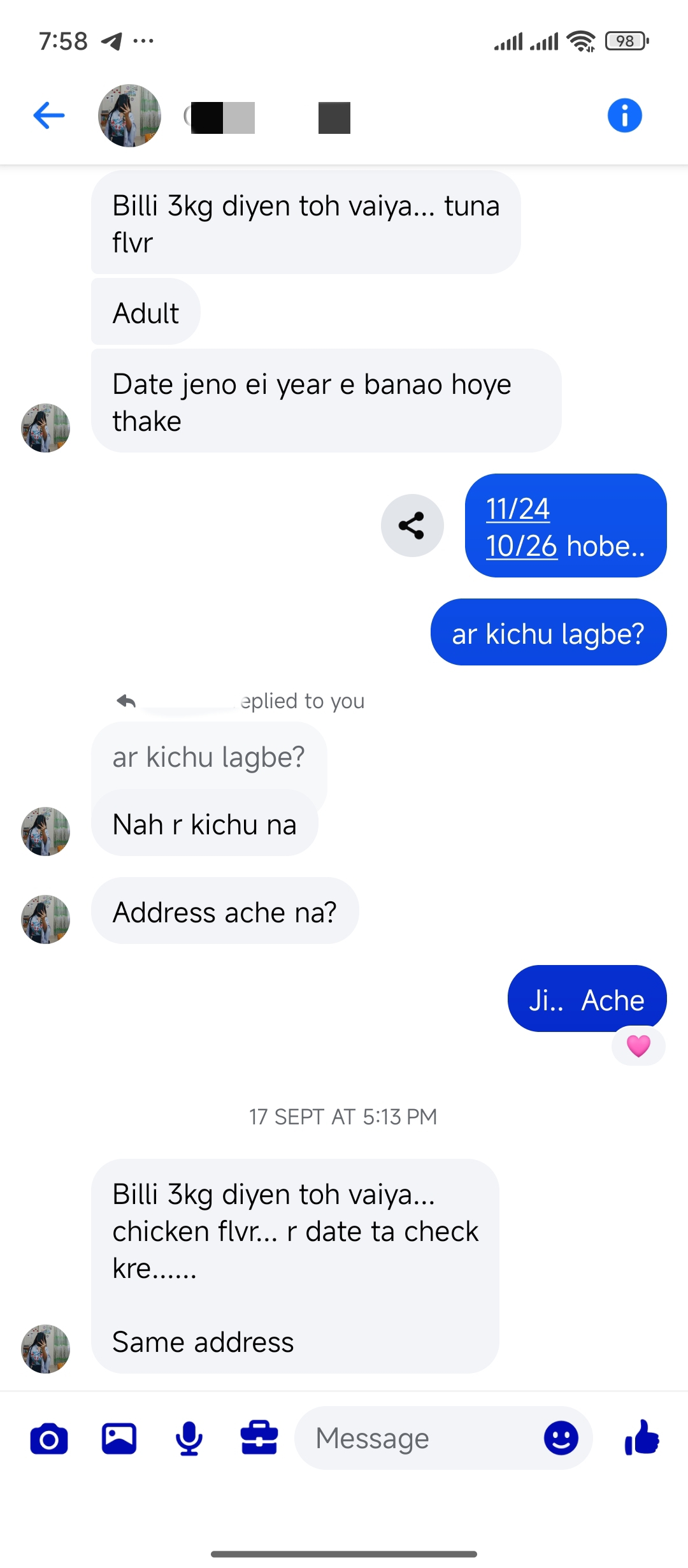
Task: Tap the share icon beside the 11/24 message
Action: (x=412, y=525)
